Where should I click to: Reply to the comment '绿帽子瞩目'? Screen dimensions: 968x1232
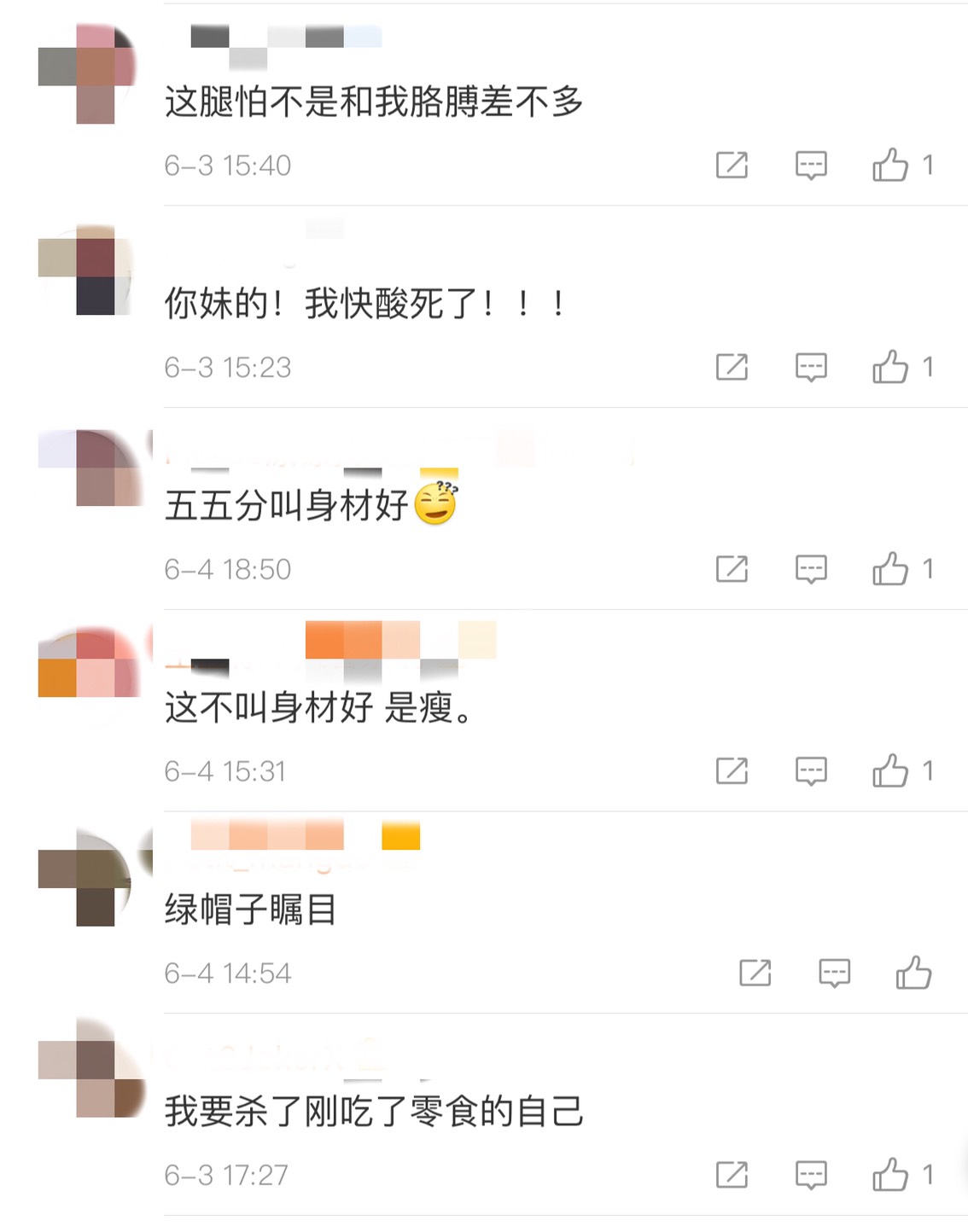(834, 973)
